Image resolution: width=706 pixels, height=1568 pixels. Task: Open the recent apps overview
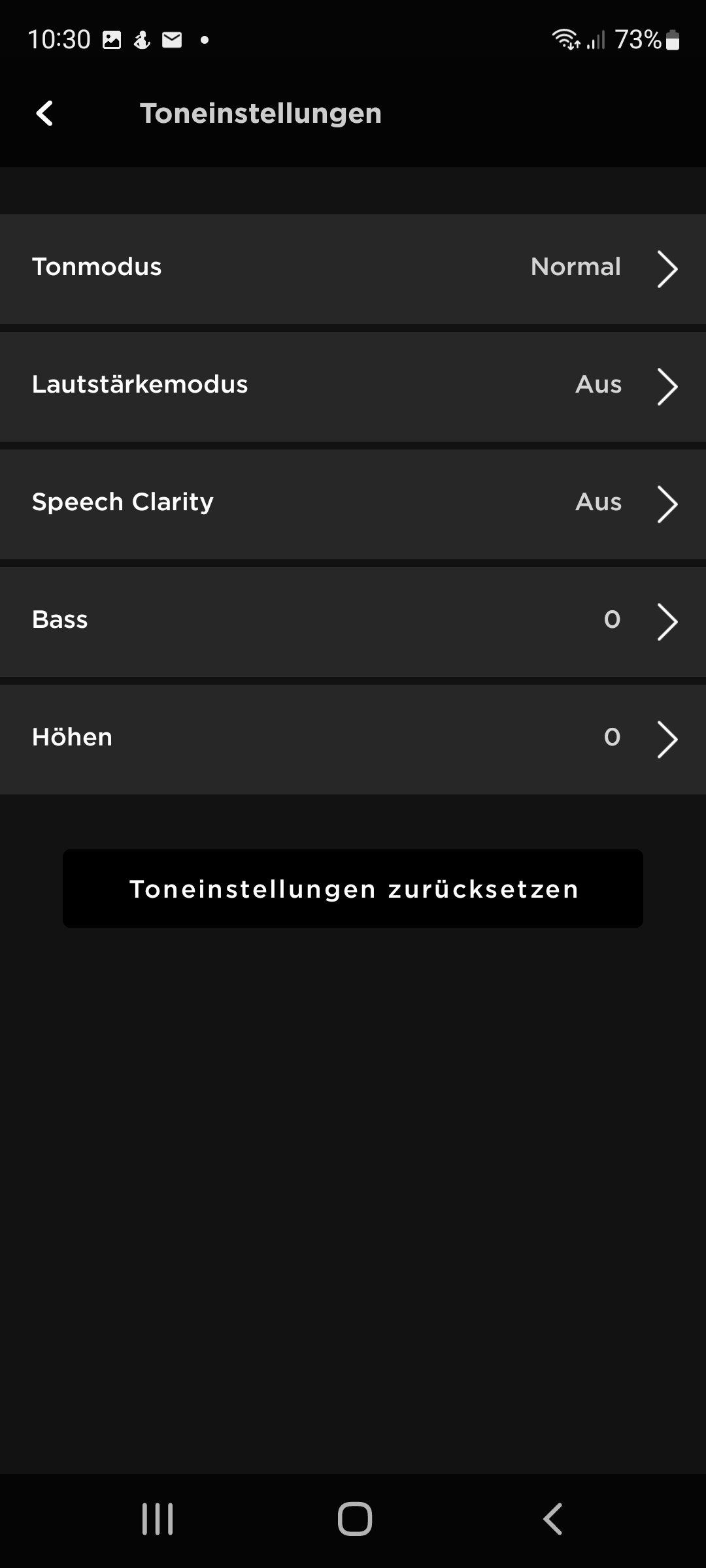tap(158, 1518)
